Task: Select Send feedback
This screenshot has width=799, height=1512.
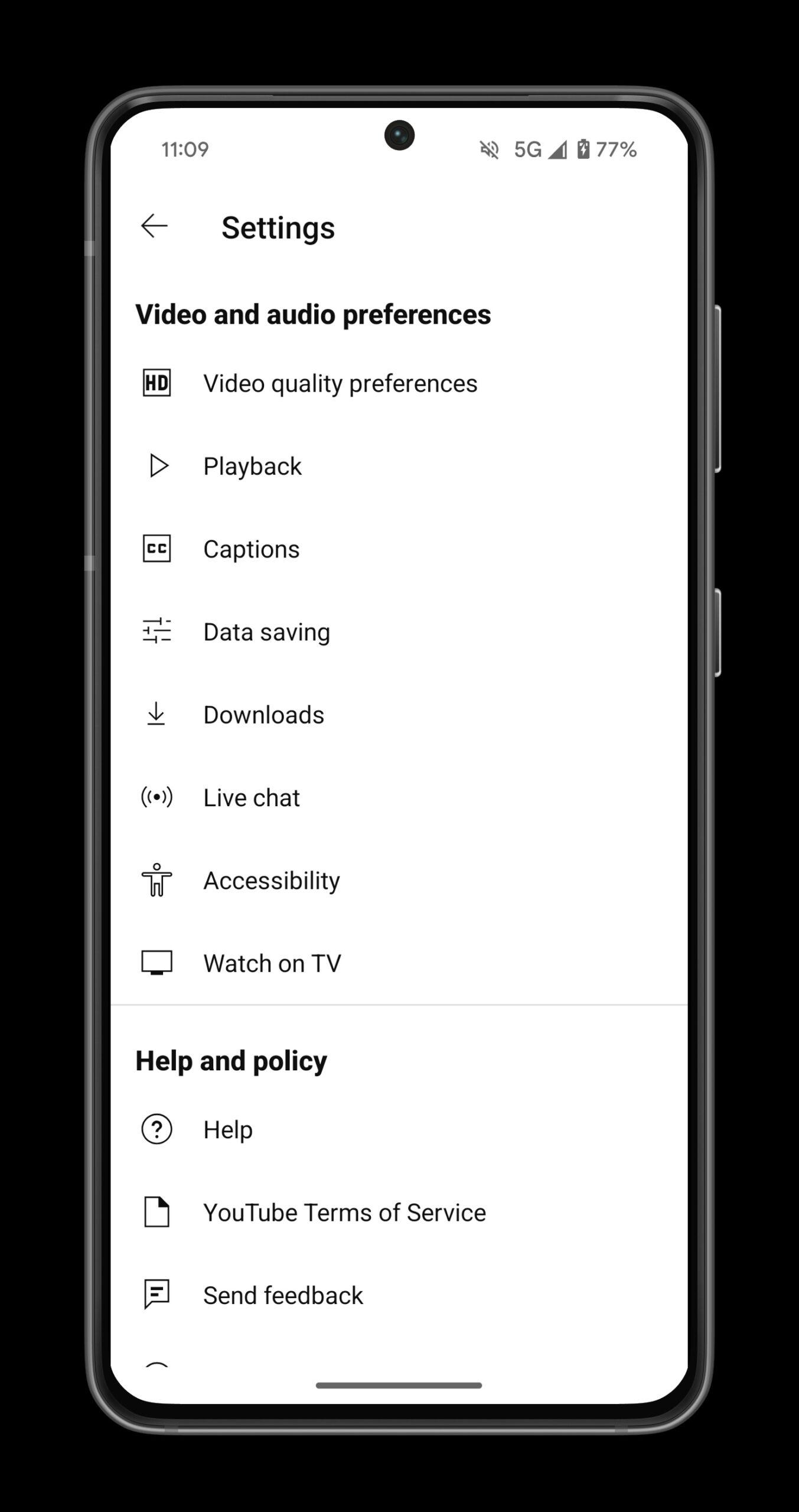Action: click(x=283, y=1295)
